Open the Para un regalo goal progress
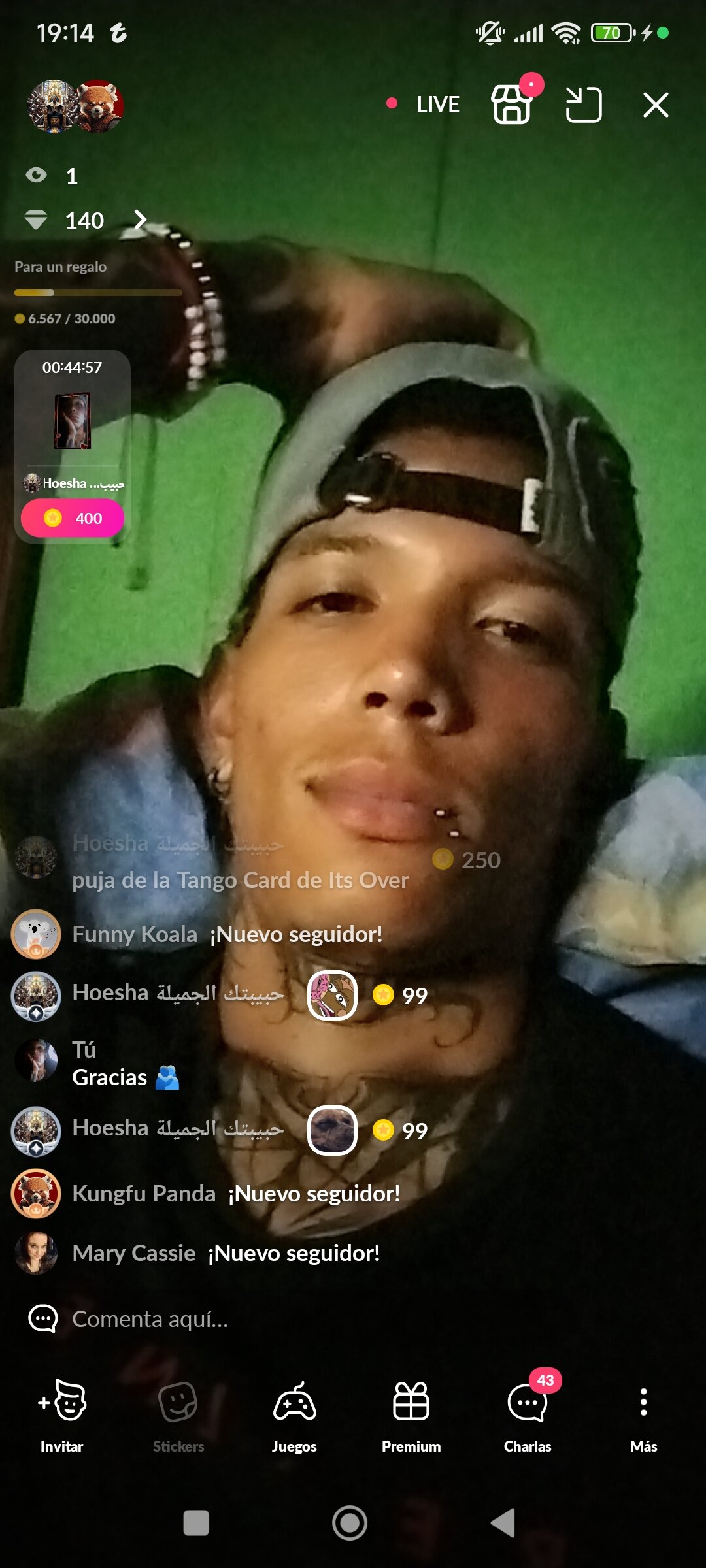This screenshot has height=1568, width=706. (98, 292)
